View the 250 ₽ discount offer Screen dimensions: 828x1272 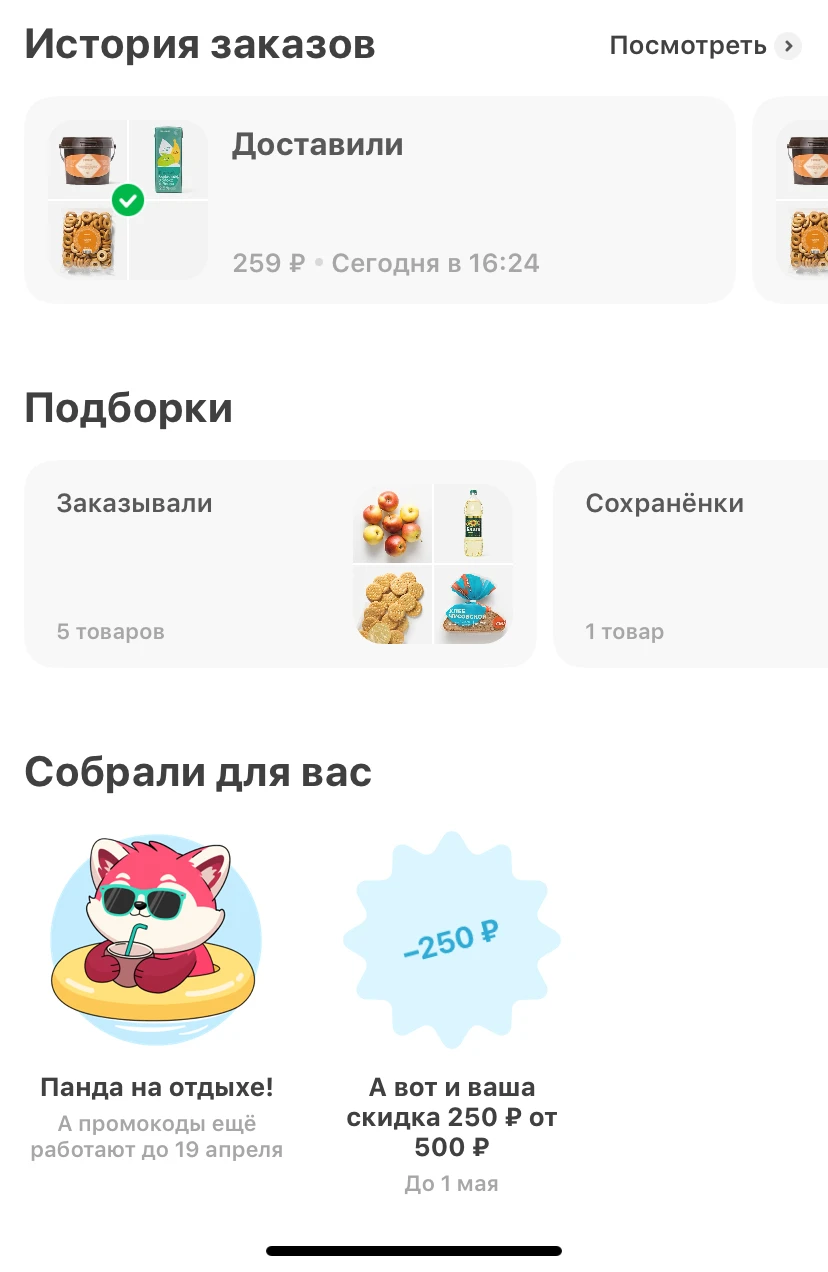tap(451, 1010)
